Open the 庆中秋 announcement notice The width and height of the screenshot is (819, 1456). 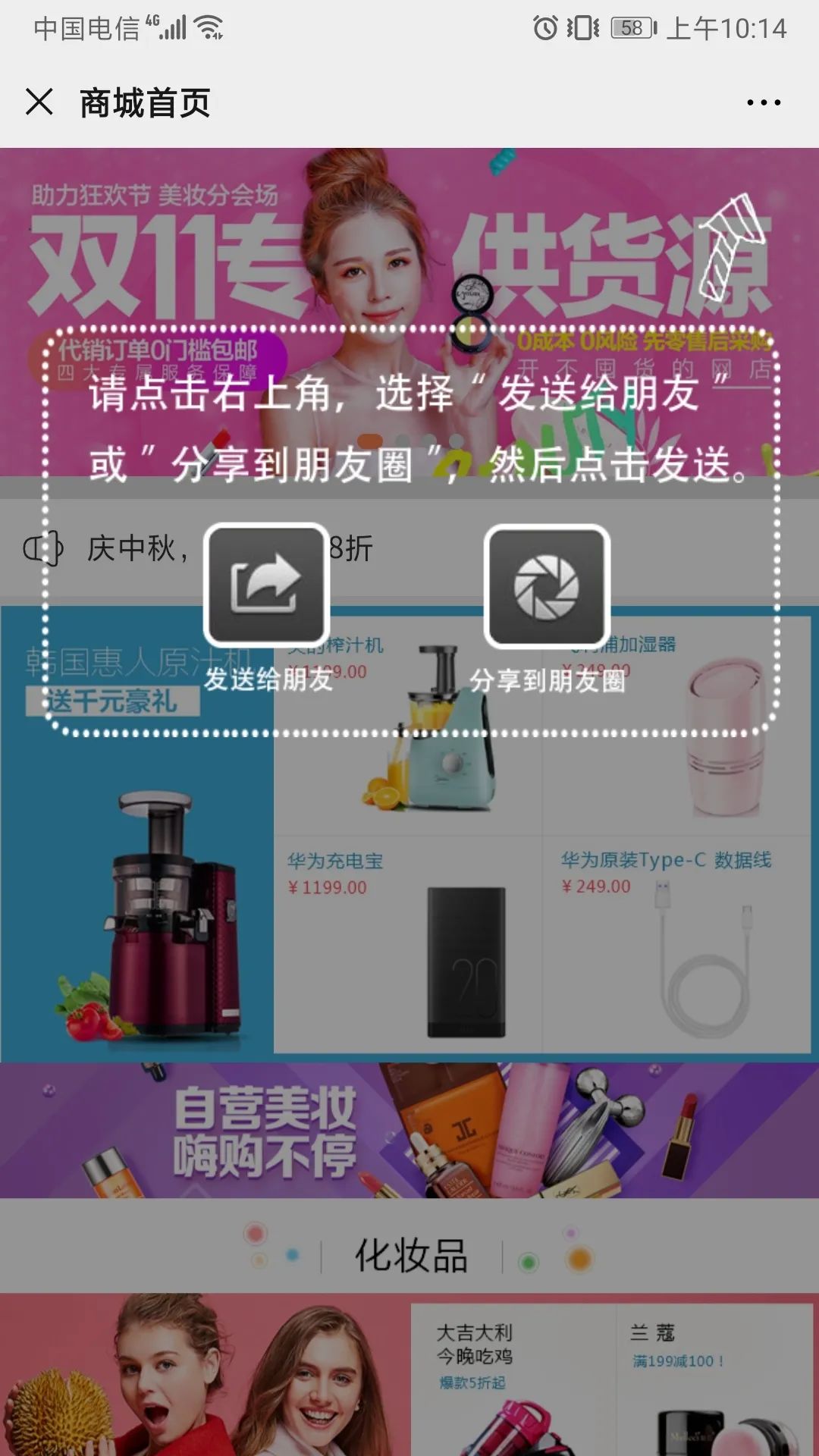(x=136, y=548)
